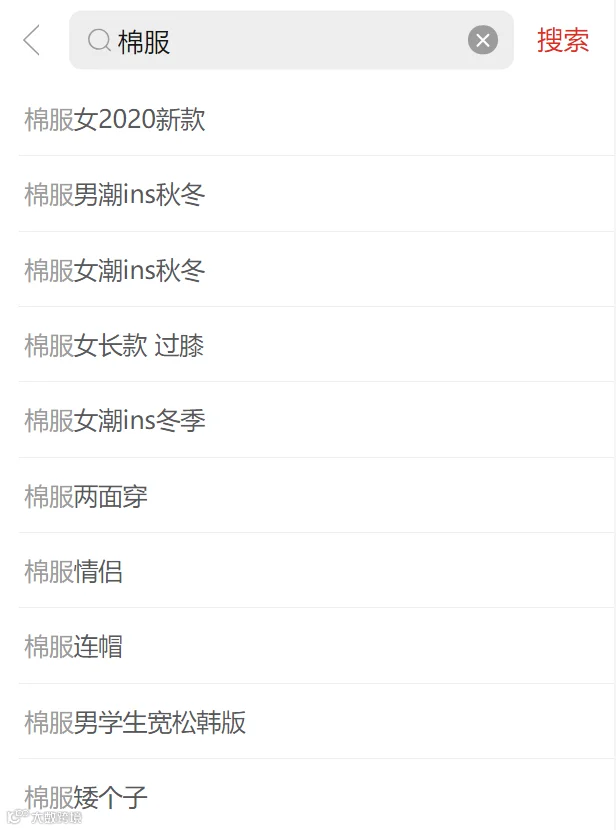Tap the search field containing 棉服
Screen dimensions: 616x830
pos(291,40)
